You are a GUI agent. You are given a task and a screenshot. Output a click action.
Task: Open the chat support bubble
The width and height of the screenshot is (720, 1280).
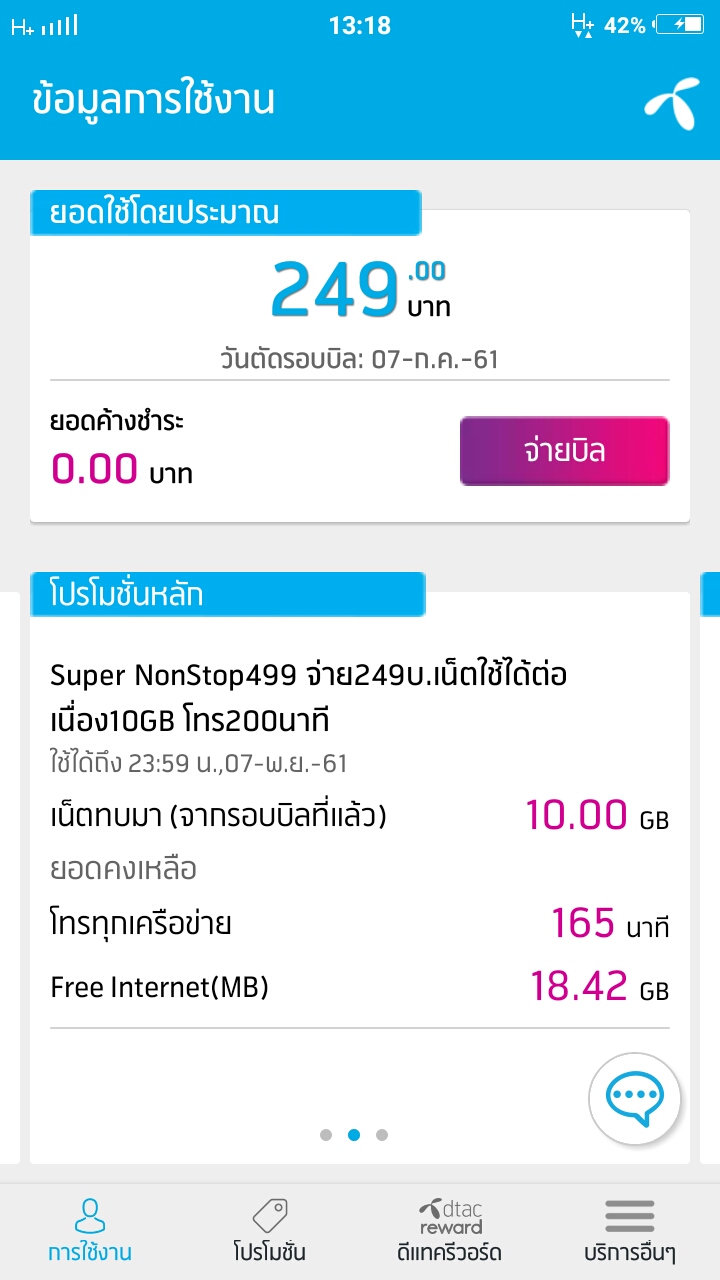(635, 1098)
